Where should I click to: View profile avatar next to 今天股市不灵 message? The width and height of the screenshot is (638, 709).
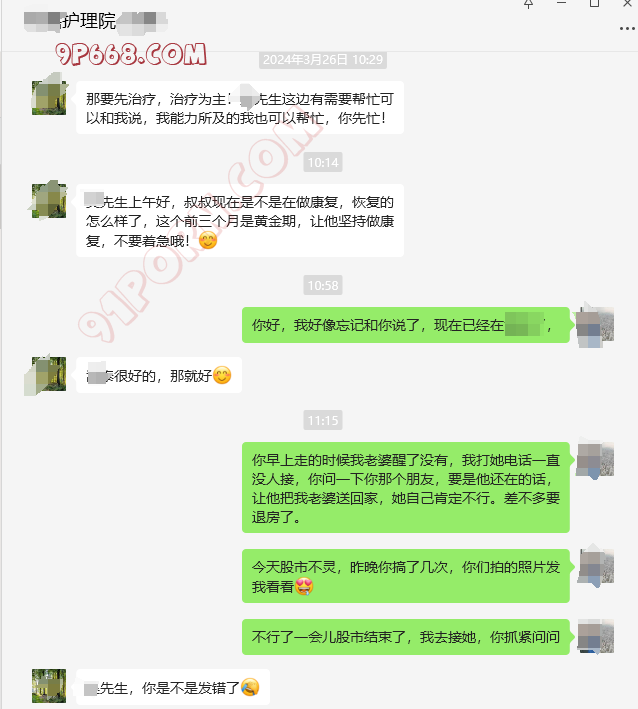point(595,565)
